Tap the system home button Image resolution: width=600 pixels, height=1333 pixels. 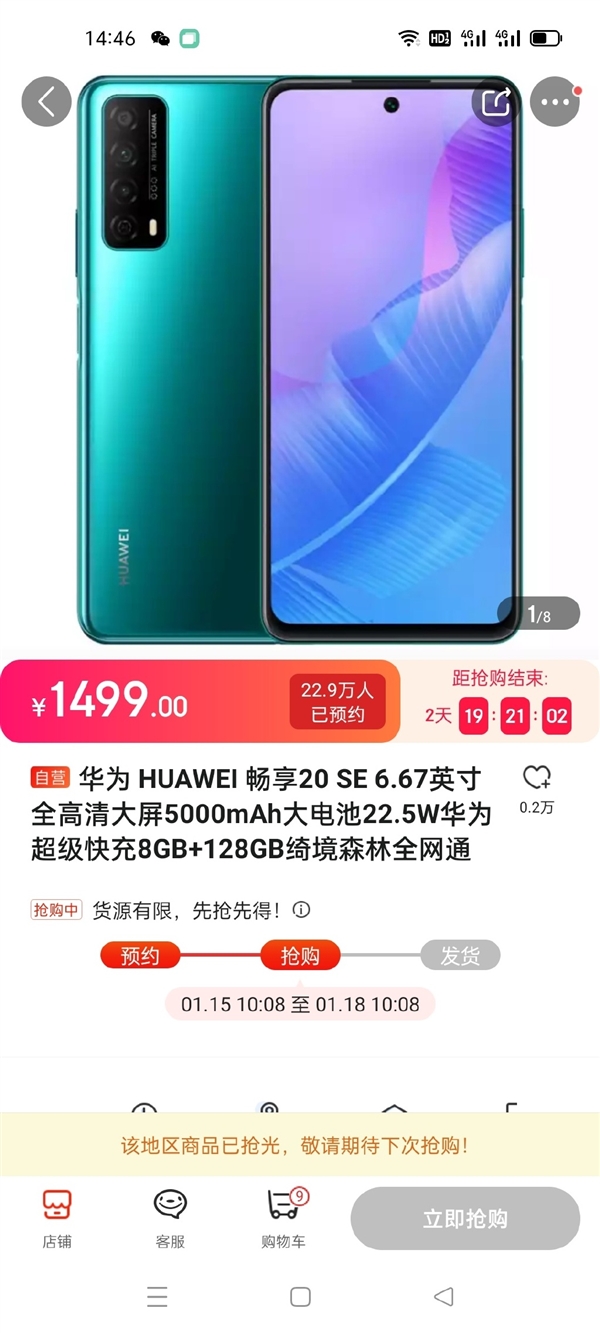click(x=300, y=1297)
